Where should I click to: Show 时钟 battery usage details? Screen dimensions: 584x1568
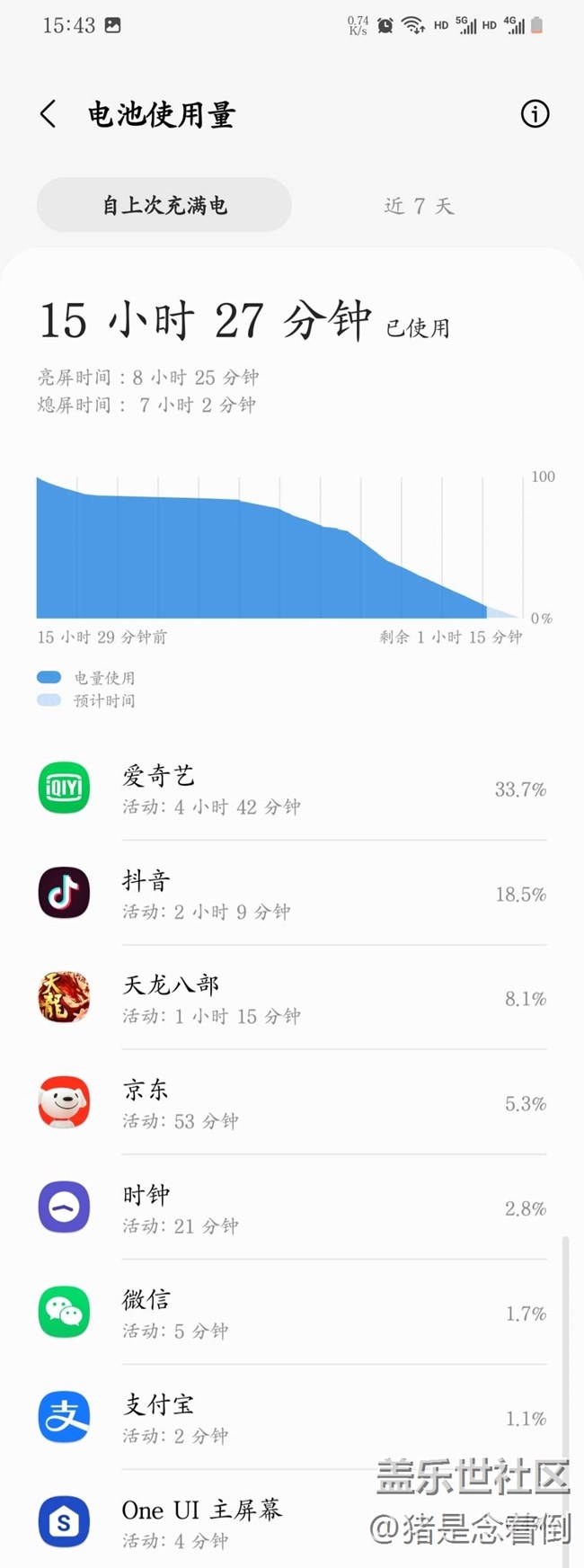(x=292, y=1208)
